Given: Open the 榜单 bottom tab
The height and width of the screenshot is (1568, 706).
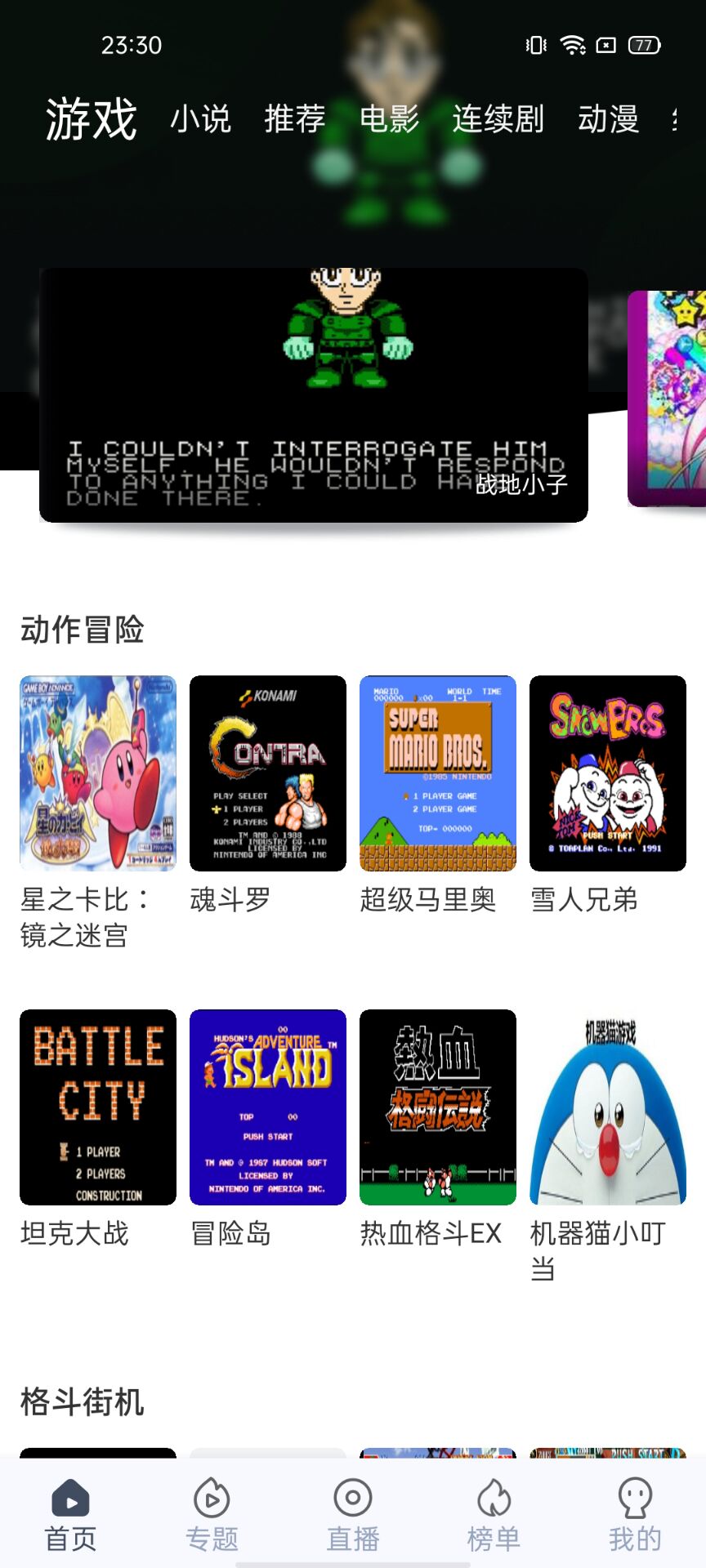Looking at the screenshot, I should pyautogui.click(x=494, y=1514).
